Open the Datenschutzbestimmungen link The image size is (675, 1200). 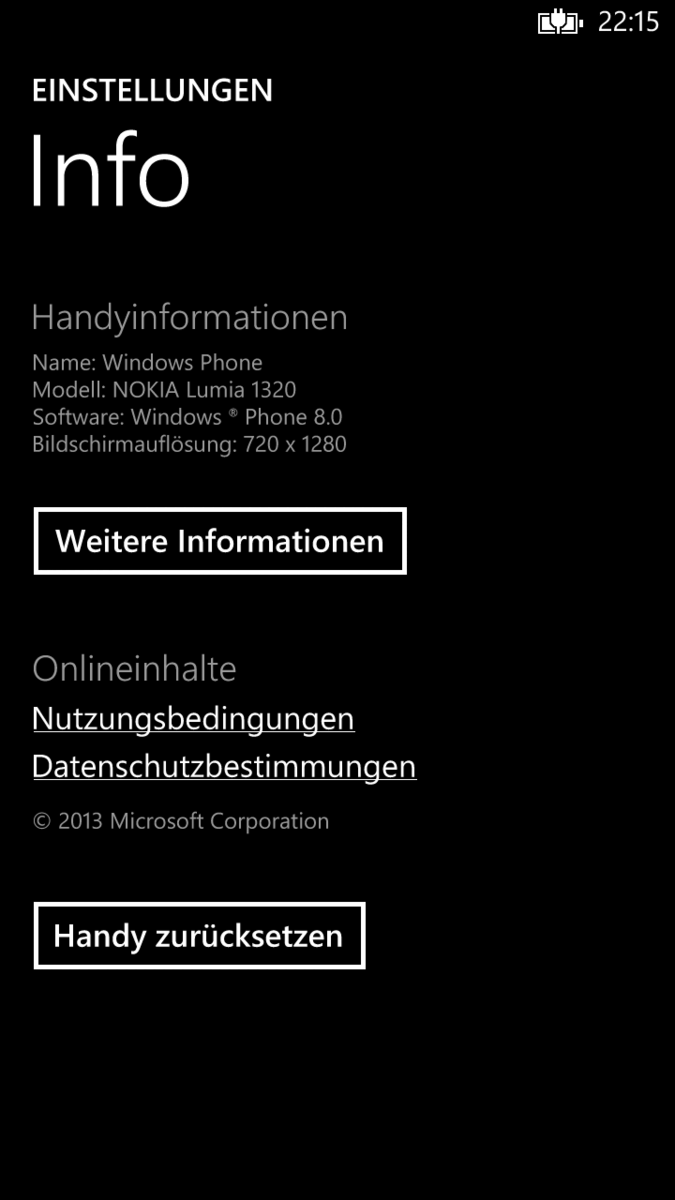tap(224, 767)
